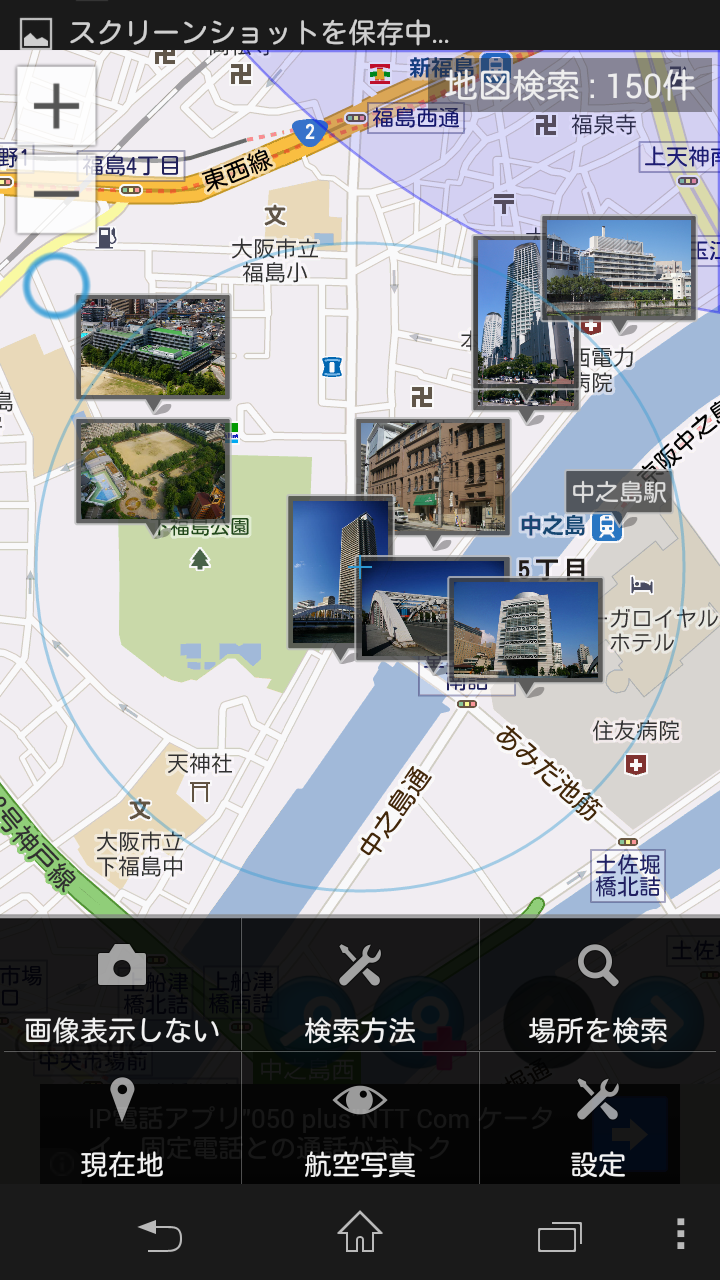Open the white hotel building photo
Viewport: 720px width, 1280px height.
(x=619, y=268)
